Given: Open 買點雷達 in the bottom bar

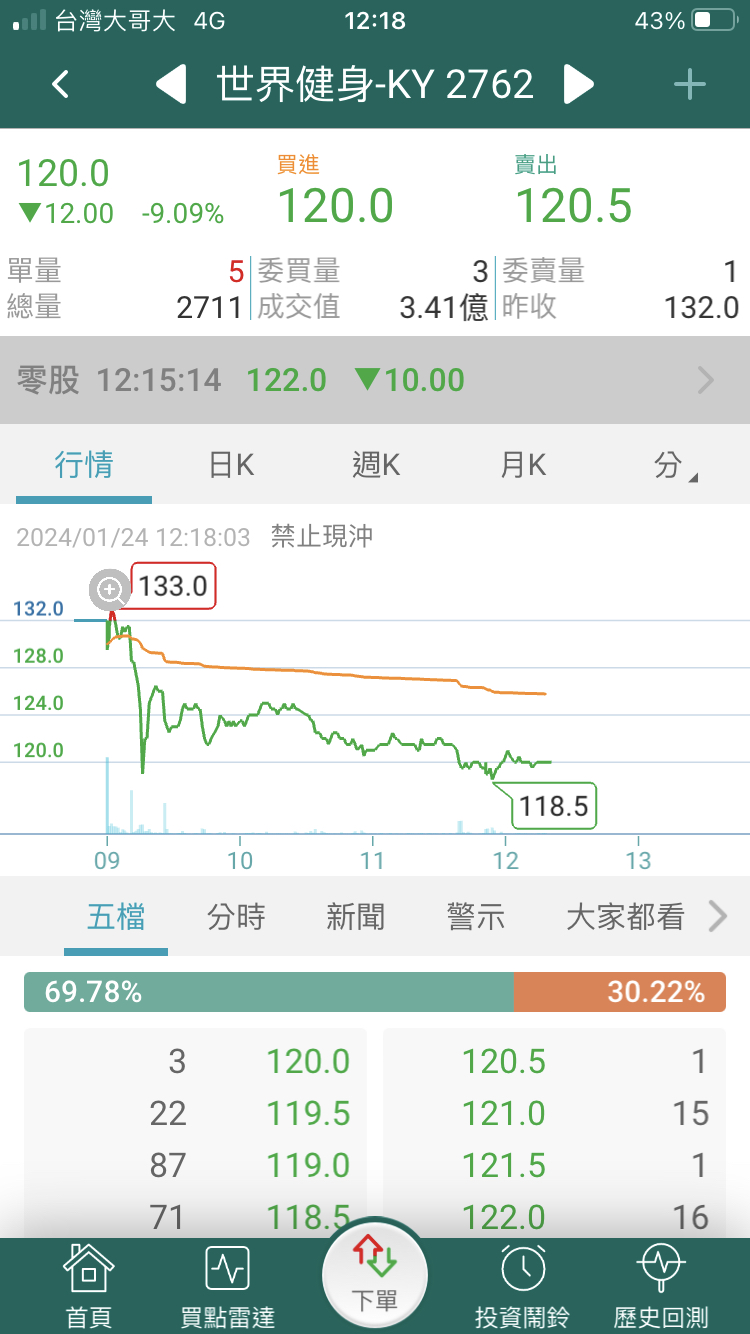Looking at the screenshot, I should [227, 1287].
